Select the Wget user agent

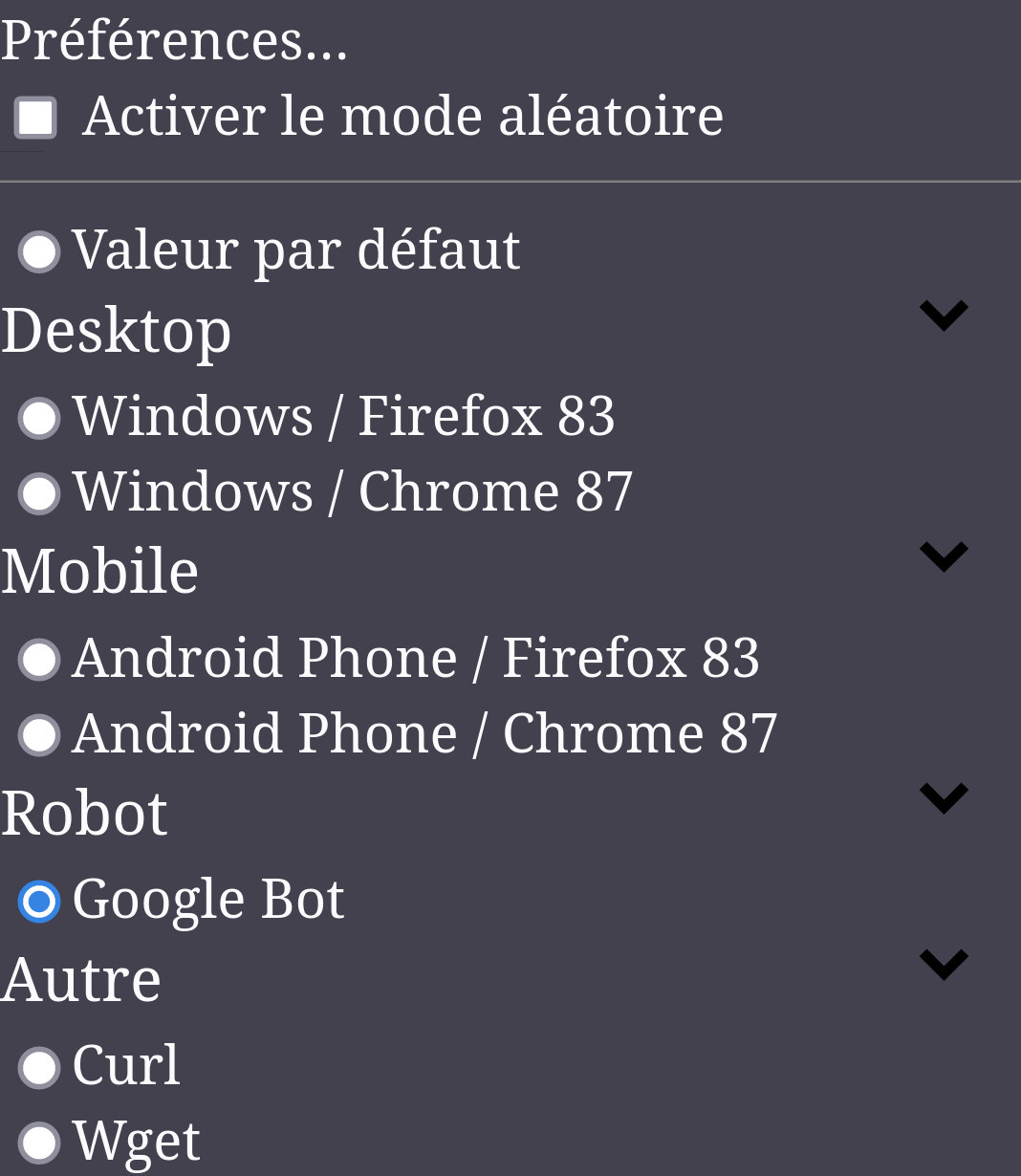[x=39, y=1143]
